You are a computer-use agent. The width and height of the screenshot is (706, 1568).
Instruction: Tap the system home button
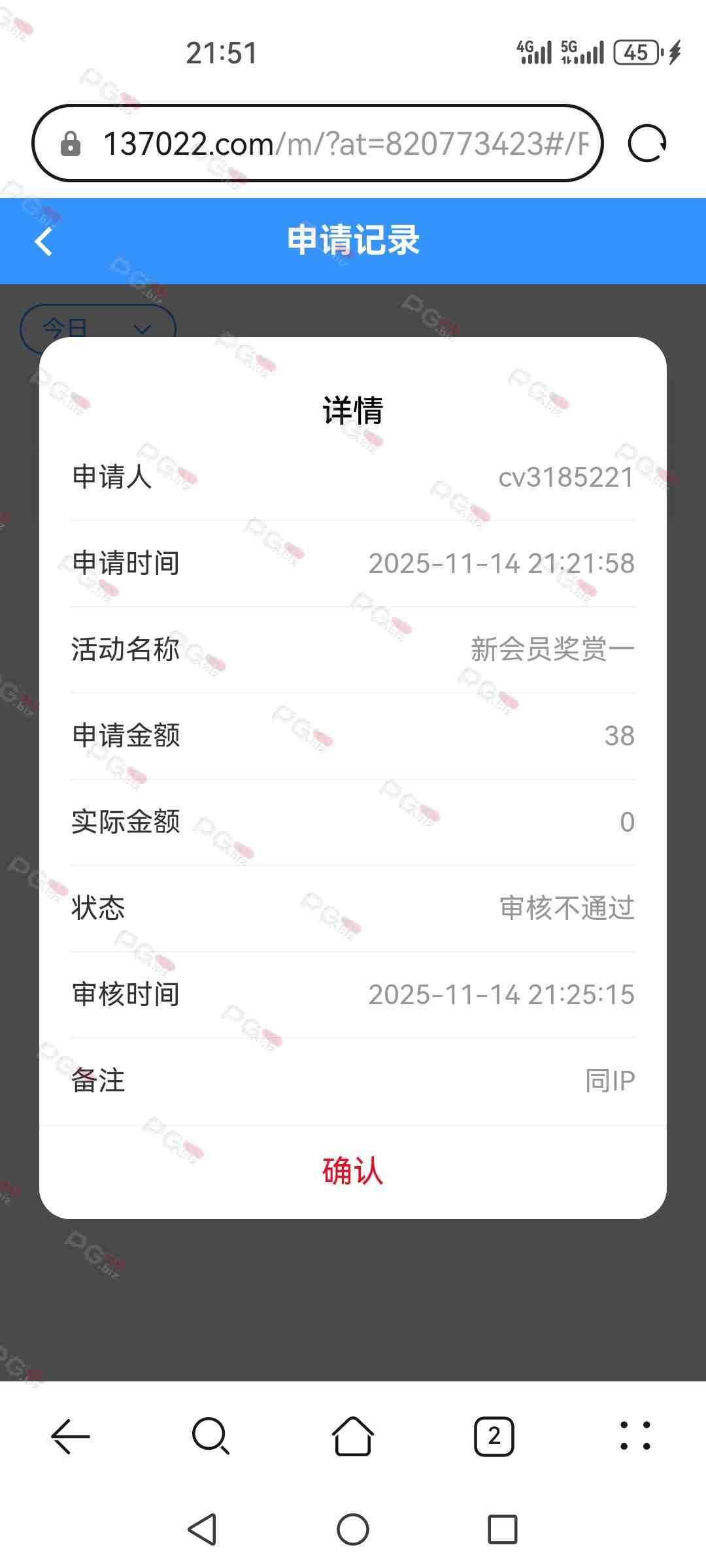pos(353,1529)
